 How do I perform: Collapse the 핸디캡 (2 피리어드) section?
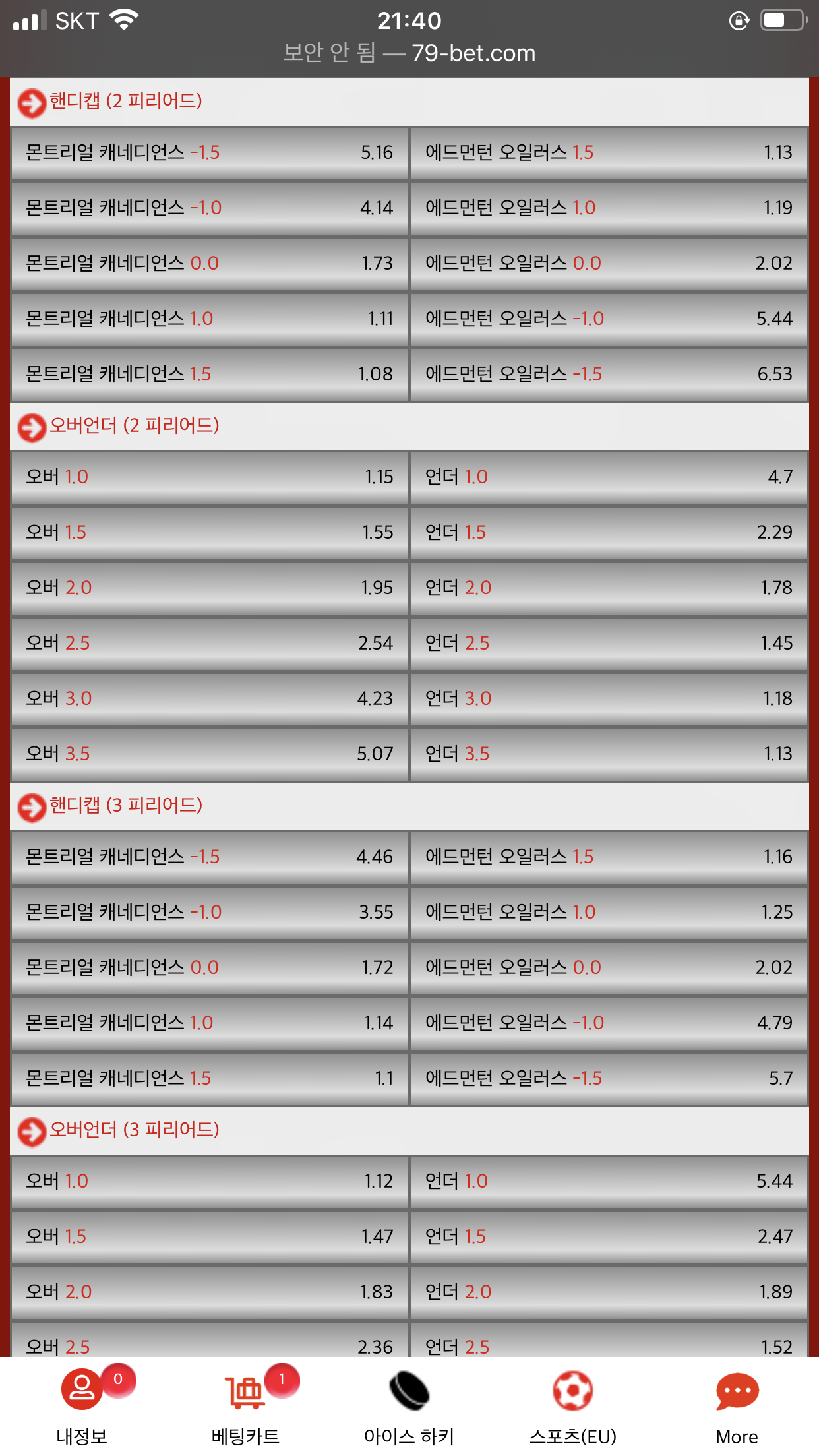tap(409, 102)
